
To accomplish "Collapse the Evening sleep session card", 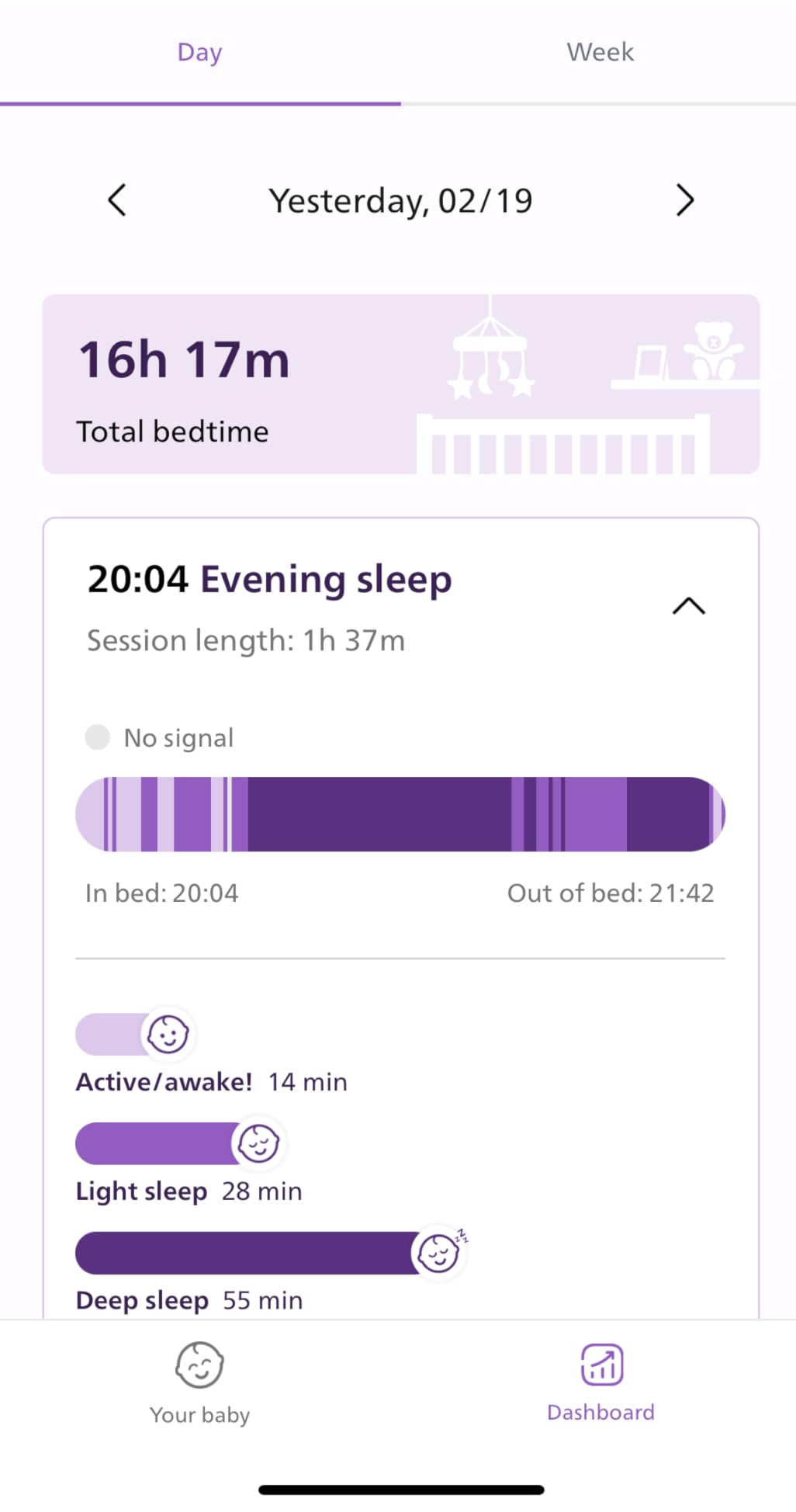I will pos(689,605).
